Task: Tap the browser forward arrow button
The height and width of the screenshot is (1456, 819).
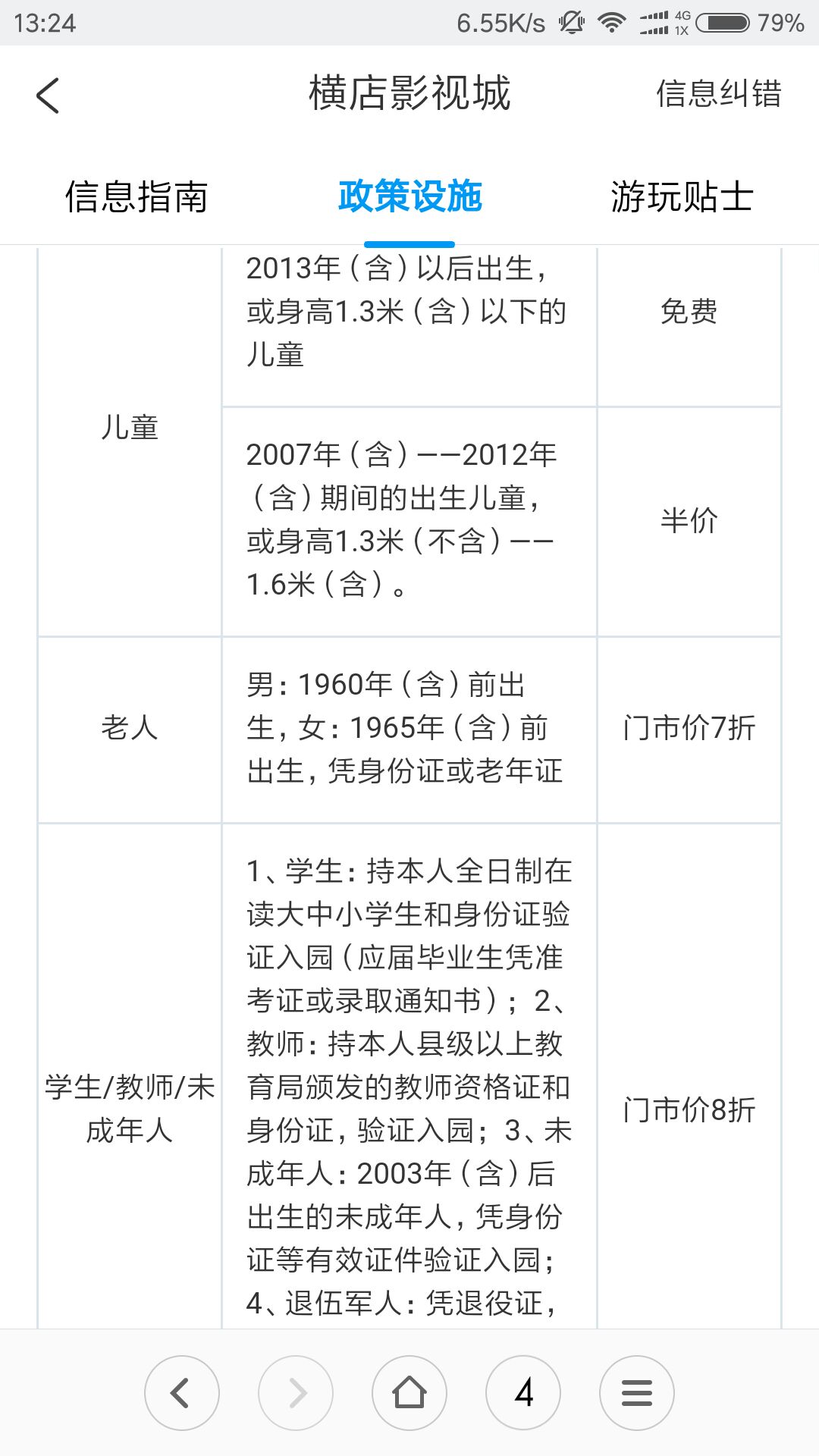Action: 296,1393
